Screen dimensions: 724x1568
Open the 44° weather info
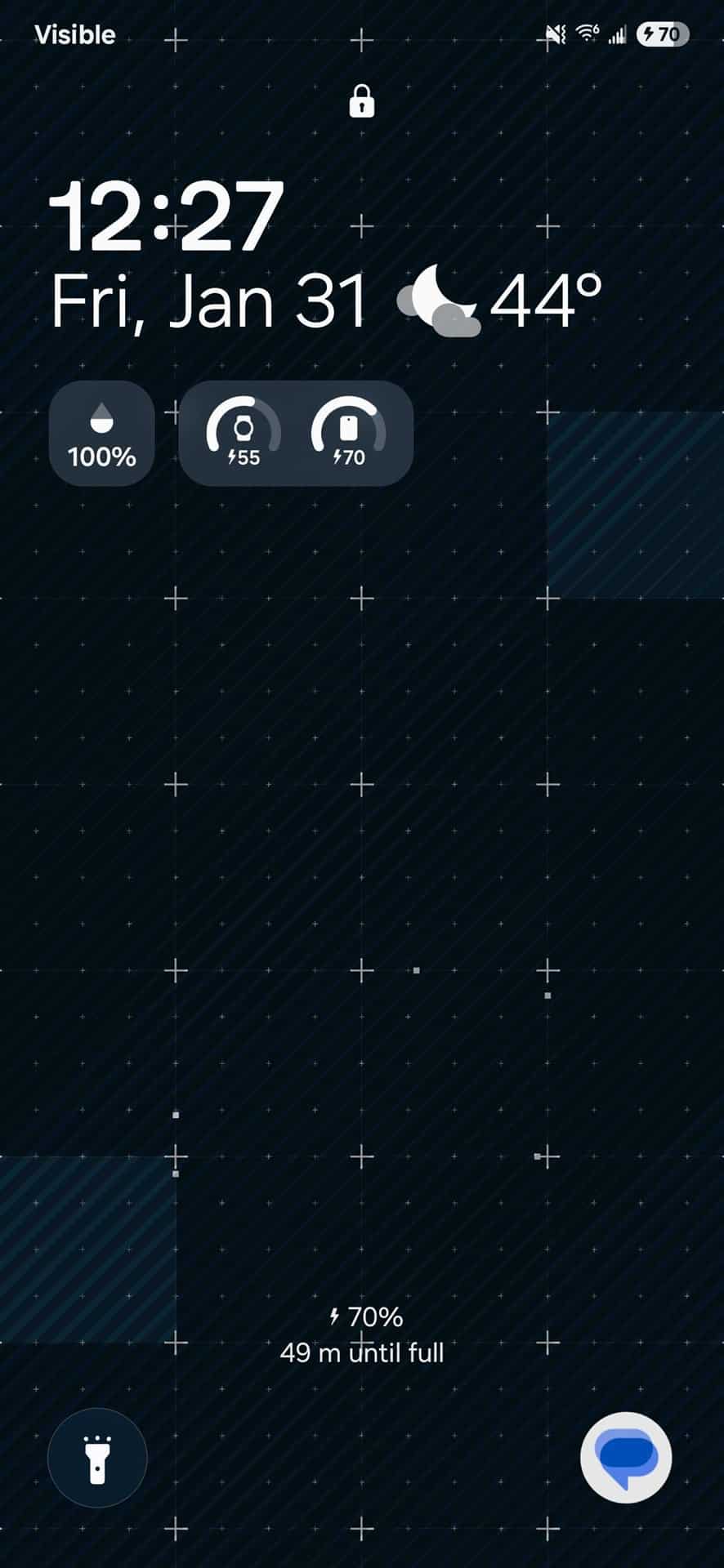(500, 301)
